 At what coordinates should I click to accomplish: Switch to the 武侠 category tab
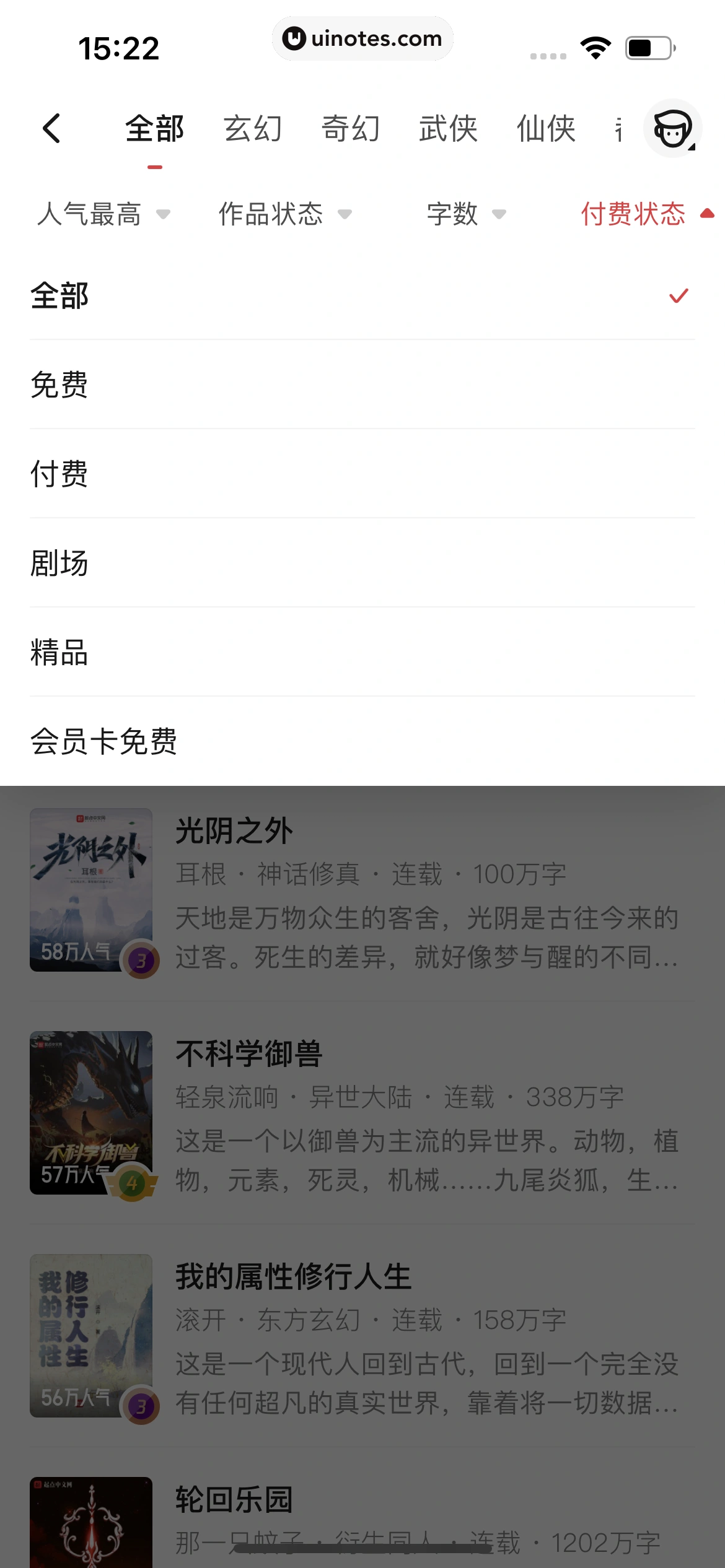click(x=448, y=128)
